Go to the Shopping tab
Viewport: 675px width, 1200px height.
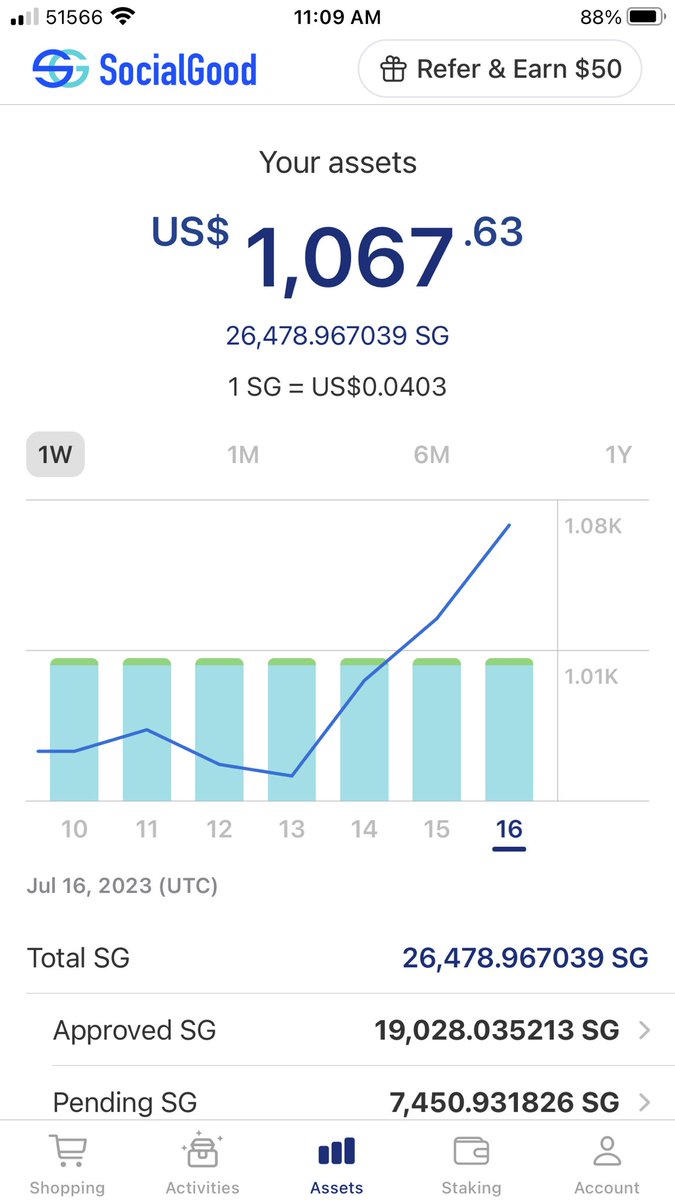coord(67,1164)
